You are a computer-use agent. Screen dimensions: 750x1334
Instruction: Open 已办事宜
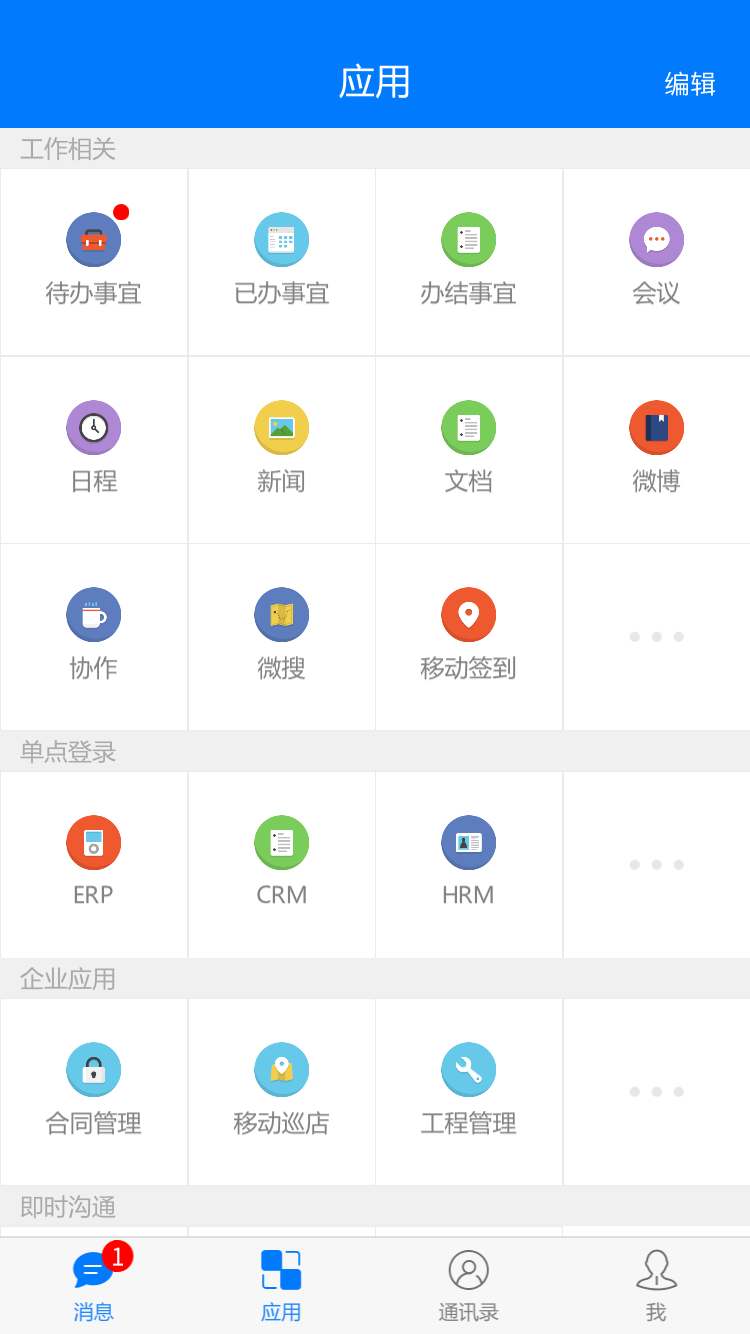pos(281,262)
